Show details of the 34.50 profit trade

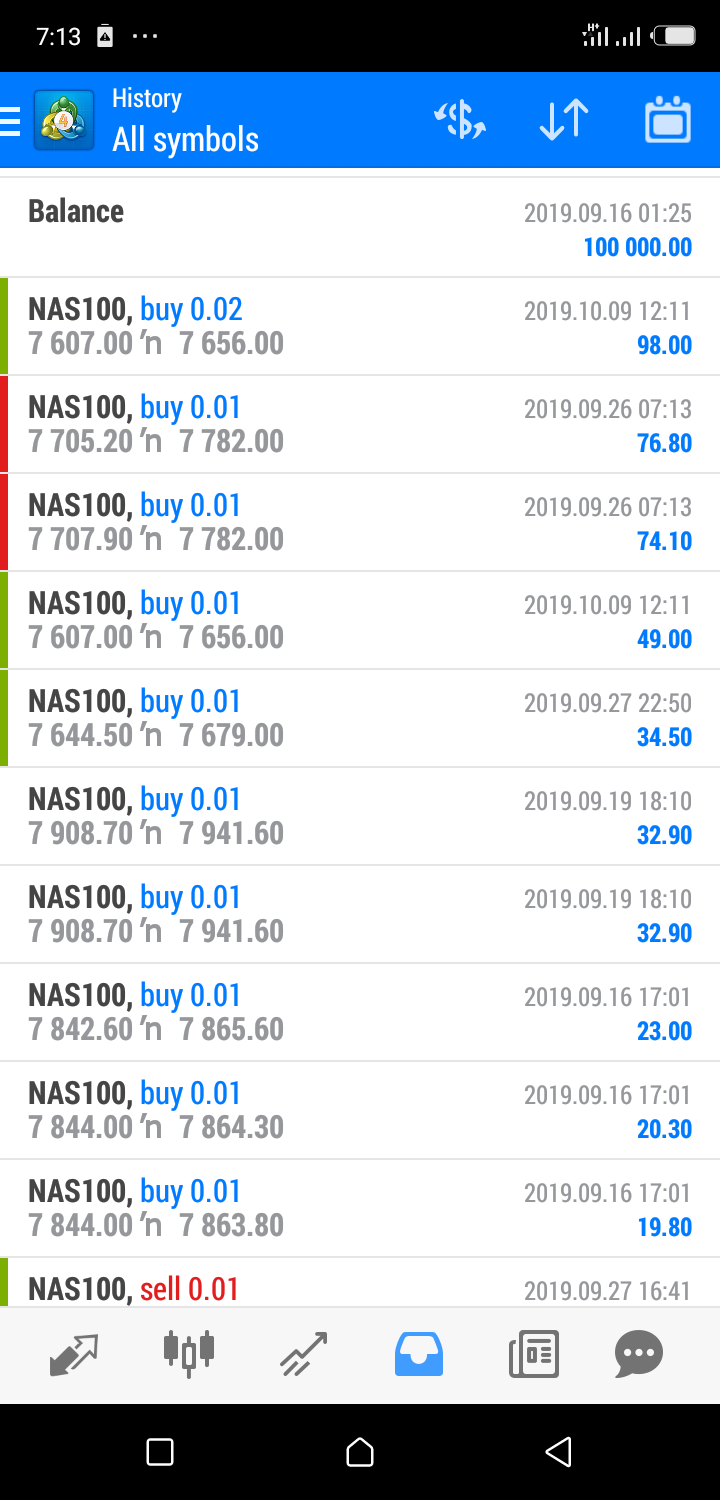click(360, 718)
